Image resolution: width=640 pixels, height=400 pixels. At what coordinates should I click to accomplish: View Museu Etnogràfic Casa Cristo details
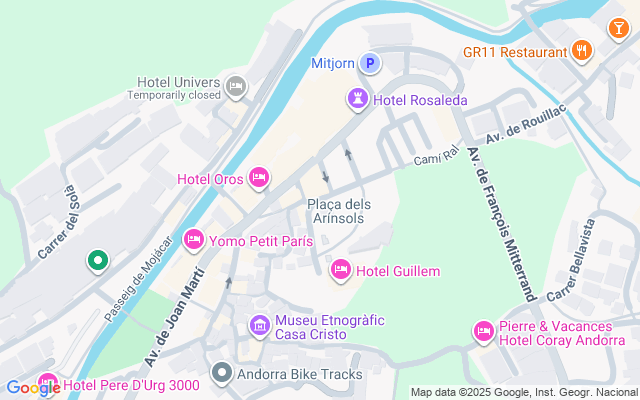(x=259, y=326)
